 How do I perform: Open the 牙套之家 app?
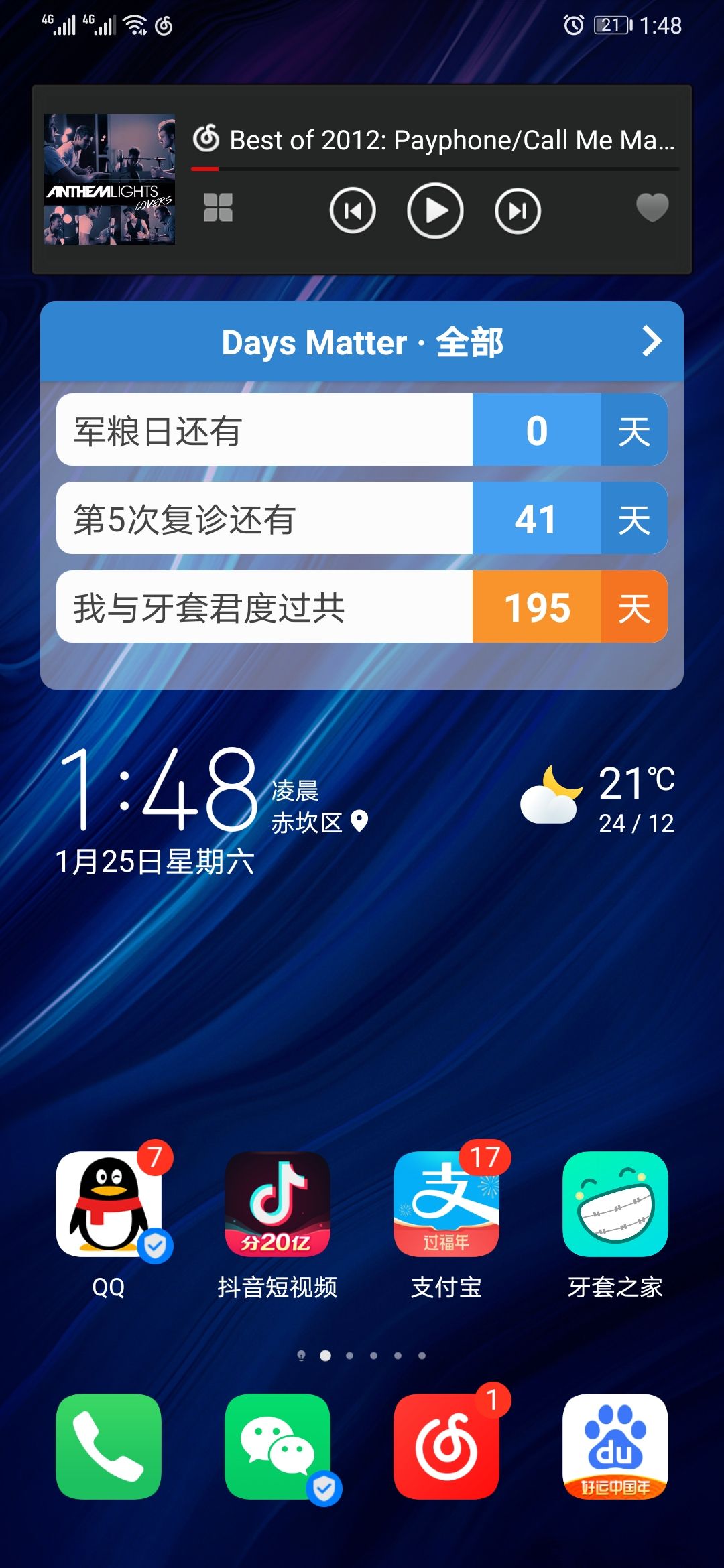[615, 1205]
